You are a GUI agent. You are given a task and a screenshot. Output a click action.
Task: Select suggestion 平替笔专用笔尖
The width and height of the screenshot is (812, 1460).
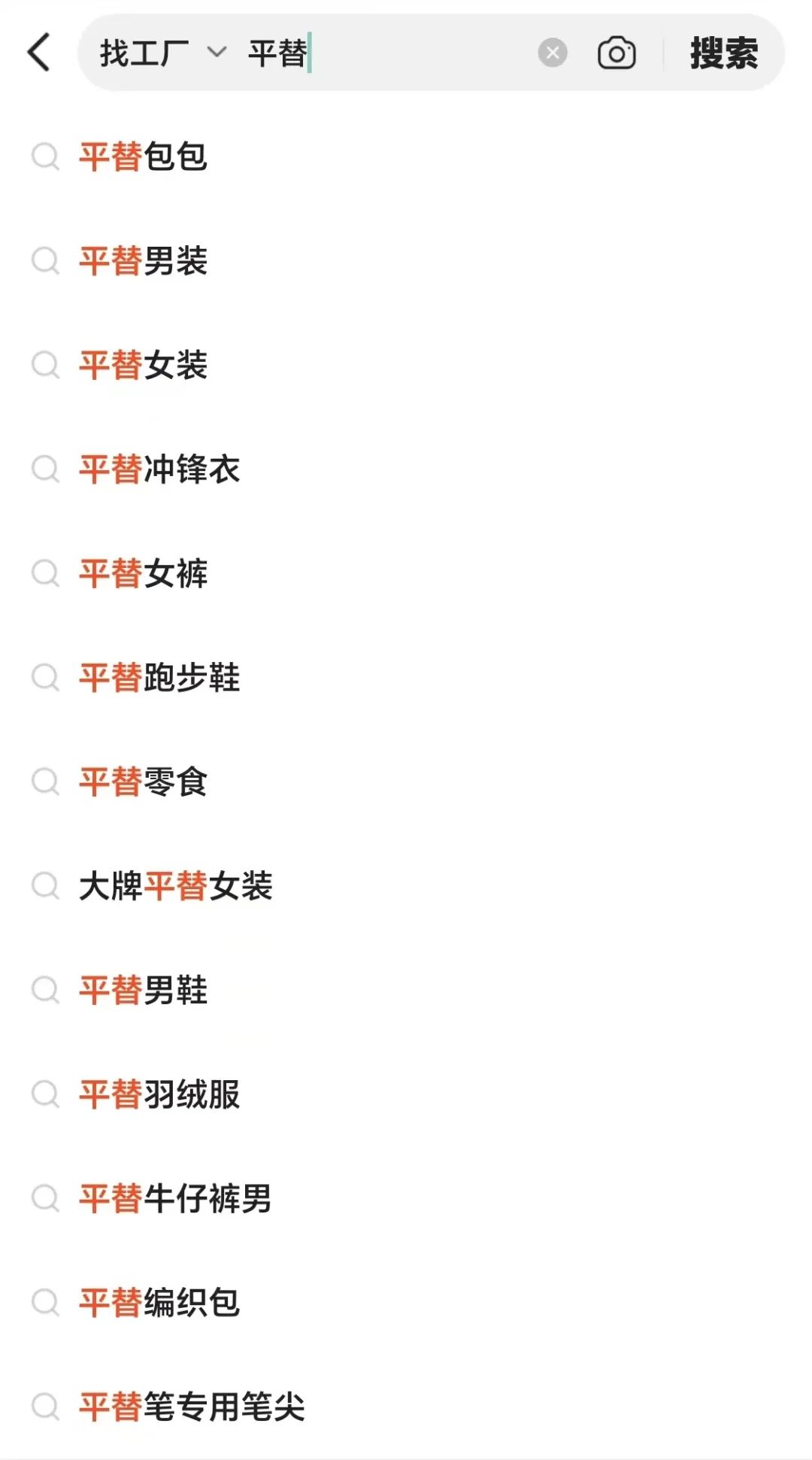(192, 1407)
